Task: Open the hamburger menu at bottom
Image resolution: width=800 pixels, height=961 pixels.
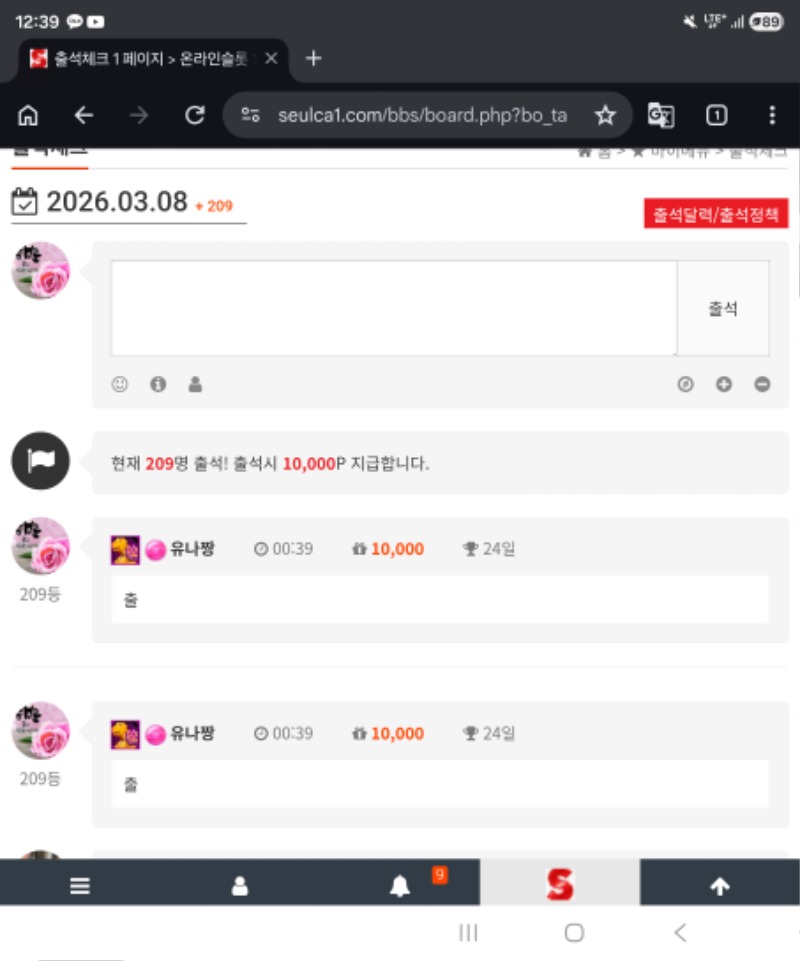Action: 80,886
